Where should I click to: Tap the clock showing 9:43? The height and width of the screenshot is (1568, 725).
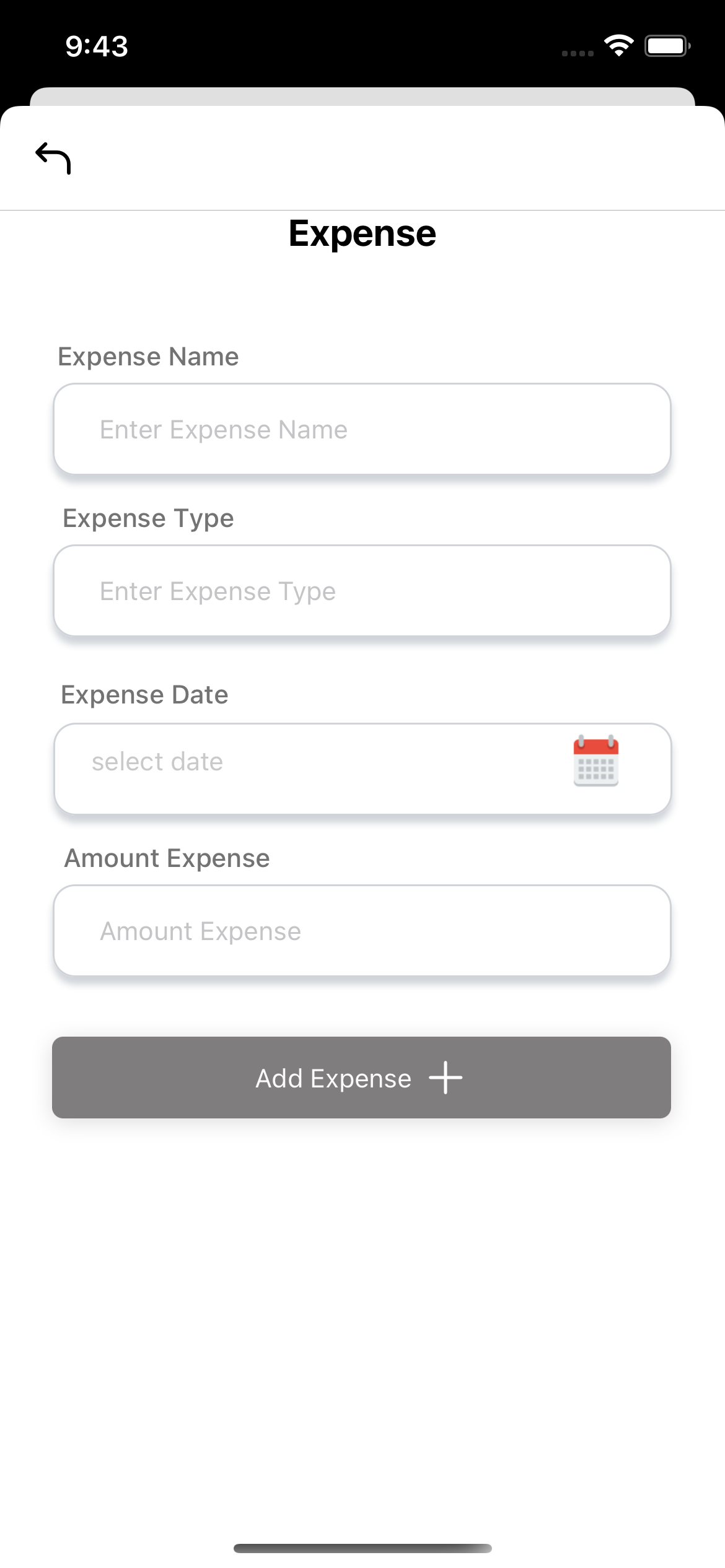[x=96, y=45]
